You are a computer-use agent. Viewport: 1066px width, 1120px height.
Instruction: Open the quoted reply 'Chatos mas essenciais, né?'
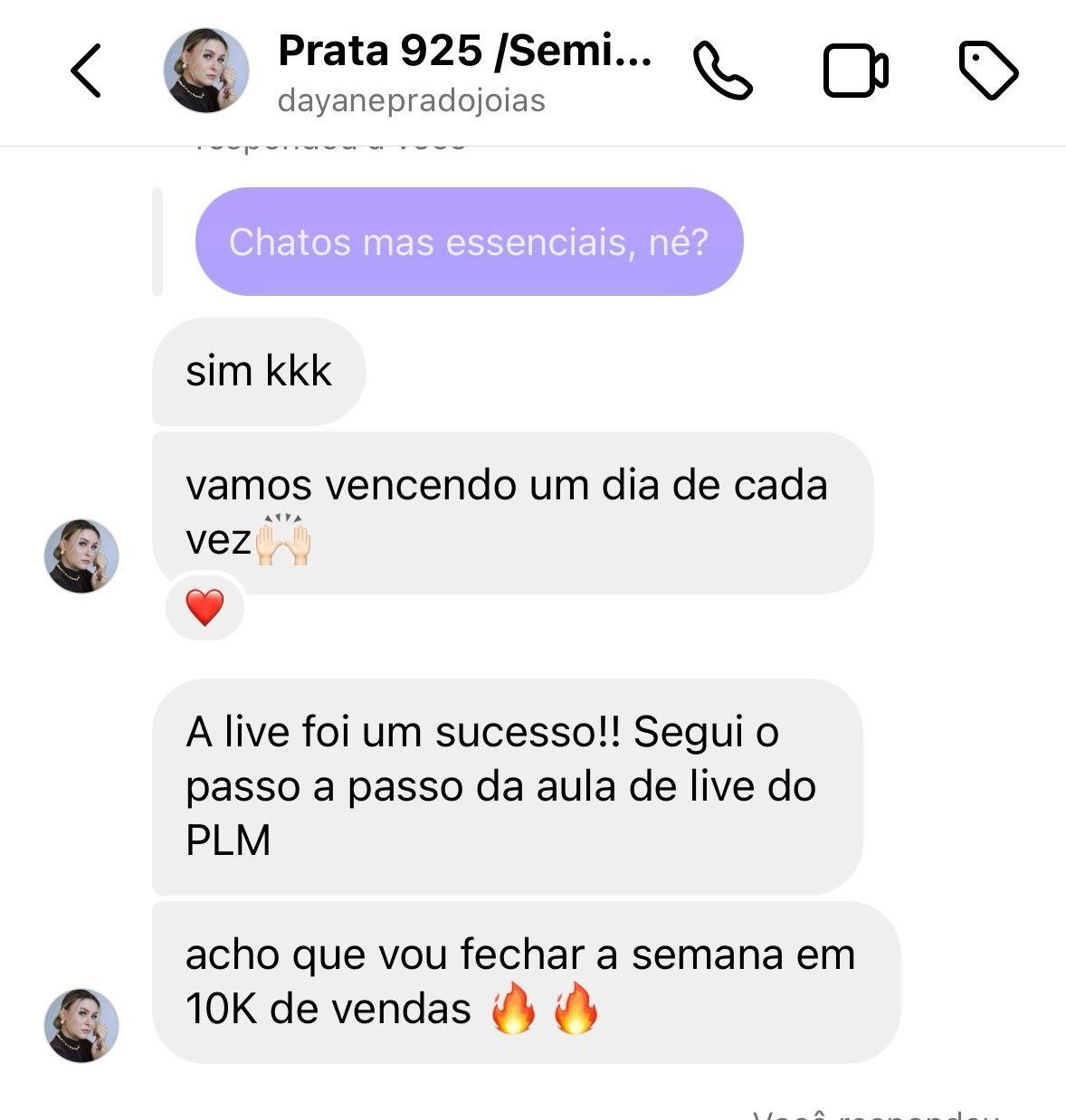click(x=469, y=242)
